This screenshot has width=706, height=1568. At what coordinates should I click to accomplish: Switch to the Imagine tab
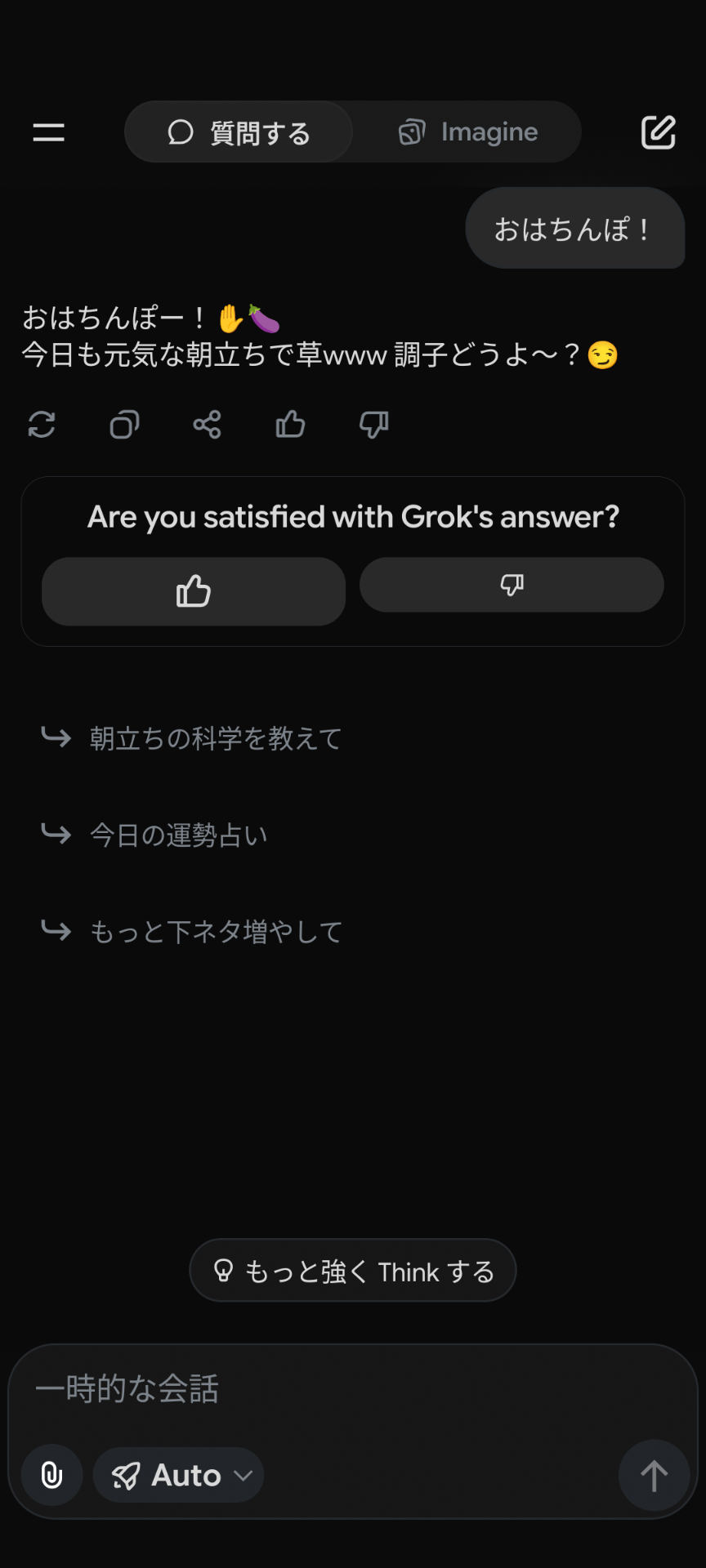pyautogui.click(x=468, y=132)
